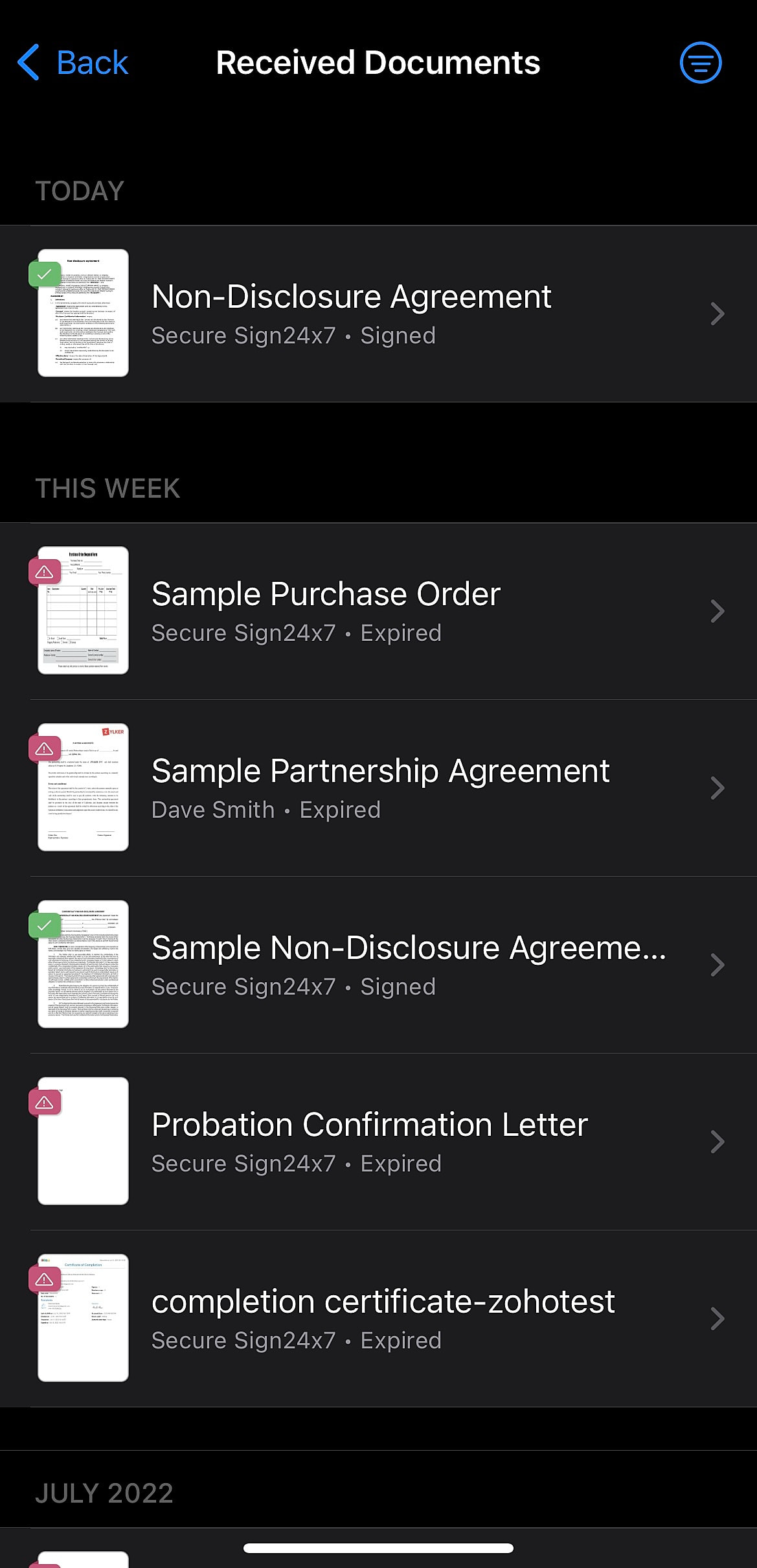The width and height of the screenshot is (757, 1568).
Task: Open the Sample Purchase Order document
Action: pos(378,611)
